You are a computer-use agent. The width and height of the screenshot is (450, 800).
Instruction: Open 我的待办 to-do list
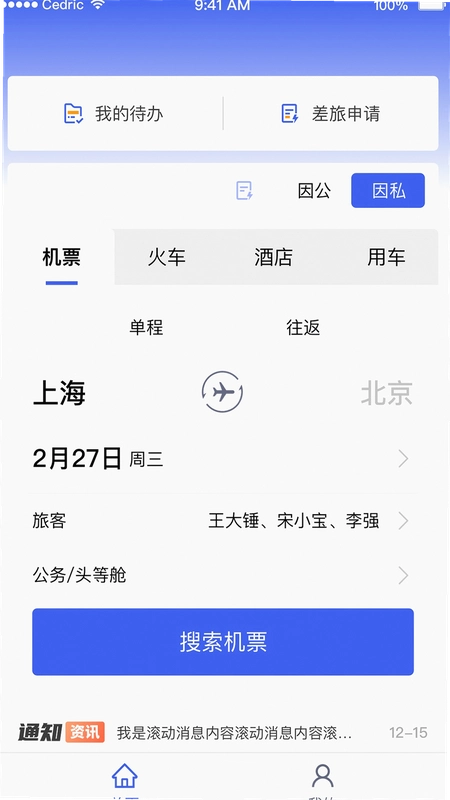pyautogui.click(x=114, y=113)
